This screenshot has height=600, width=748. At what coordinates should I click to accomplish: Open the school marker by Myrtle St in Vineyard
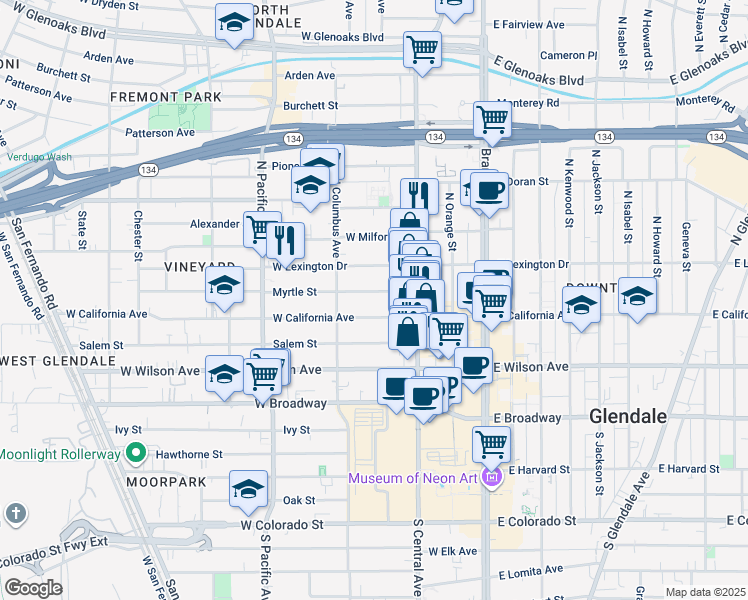[x=225, y=284]
